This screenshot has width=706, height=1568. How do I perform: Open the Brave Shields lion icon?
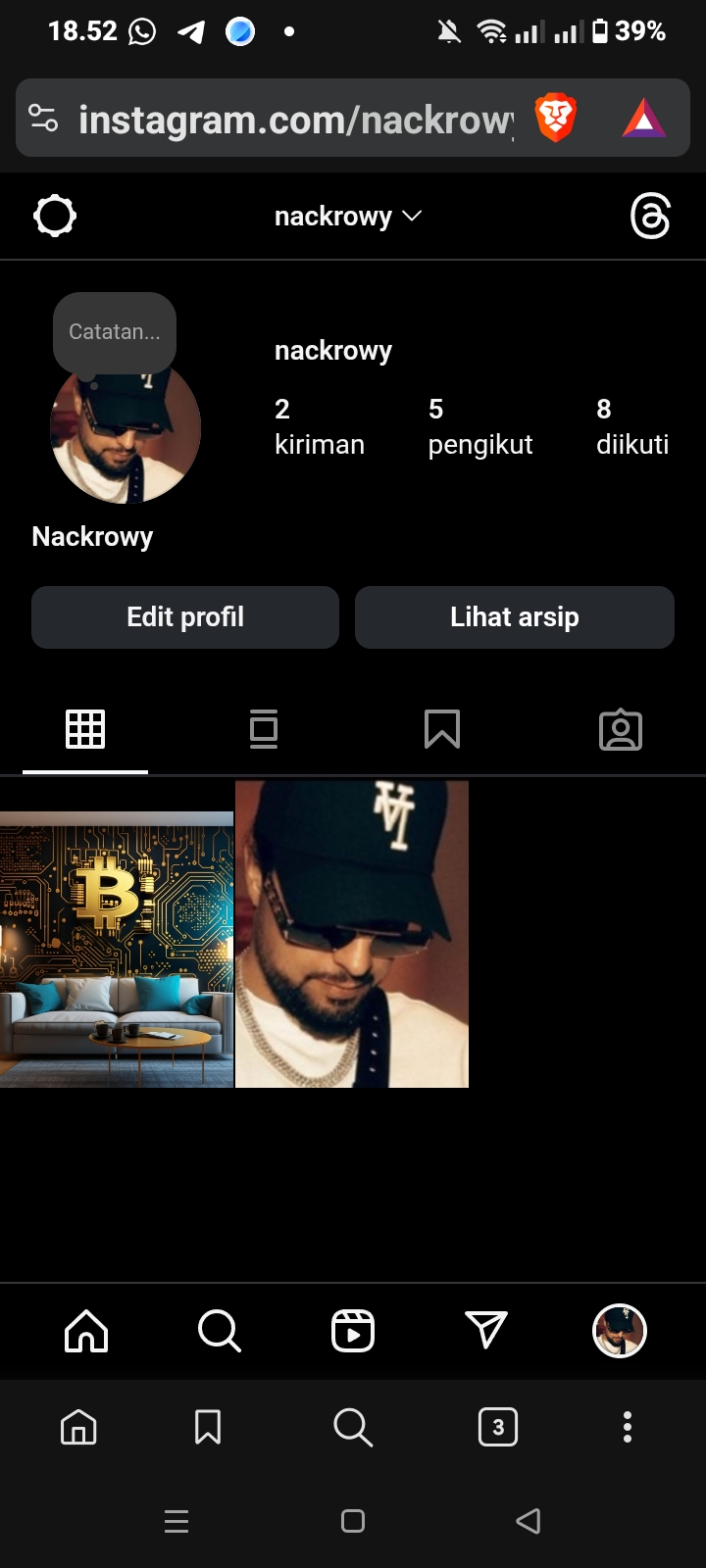click(555, 119)
